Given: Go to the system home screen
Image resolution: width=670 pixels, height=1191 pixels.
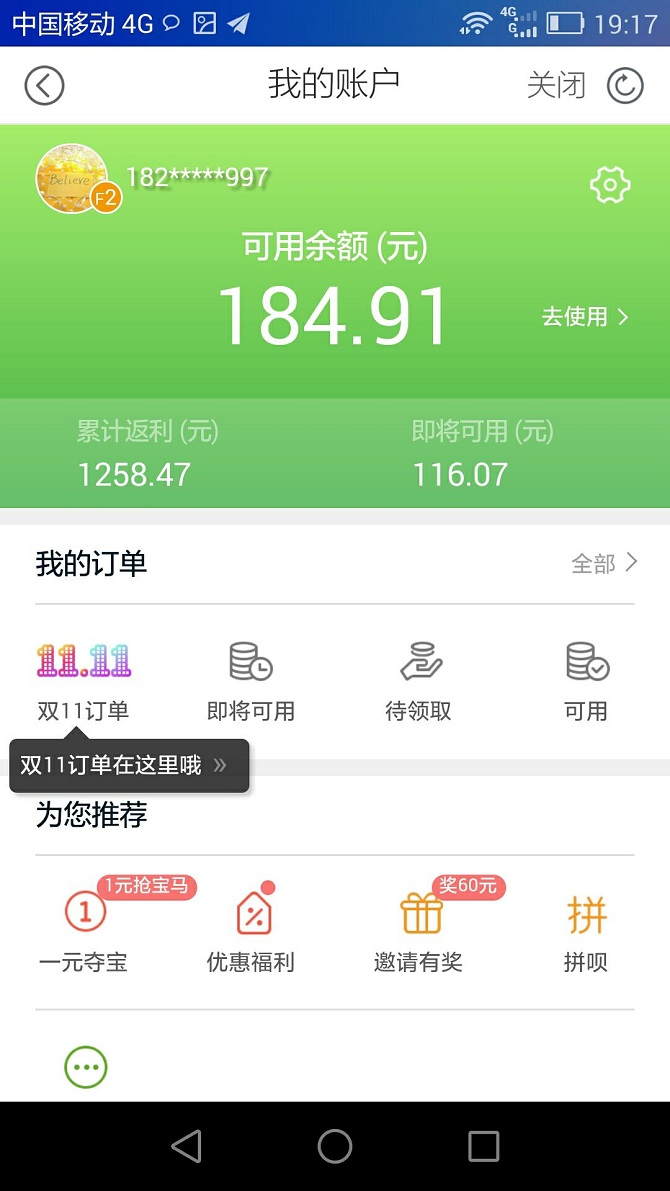Looking at the screenshot, I should click(335, 1146).
